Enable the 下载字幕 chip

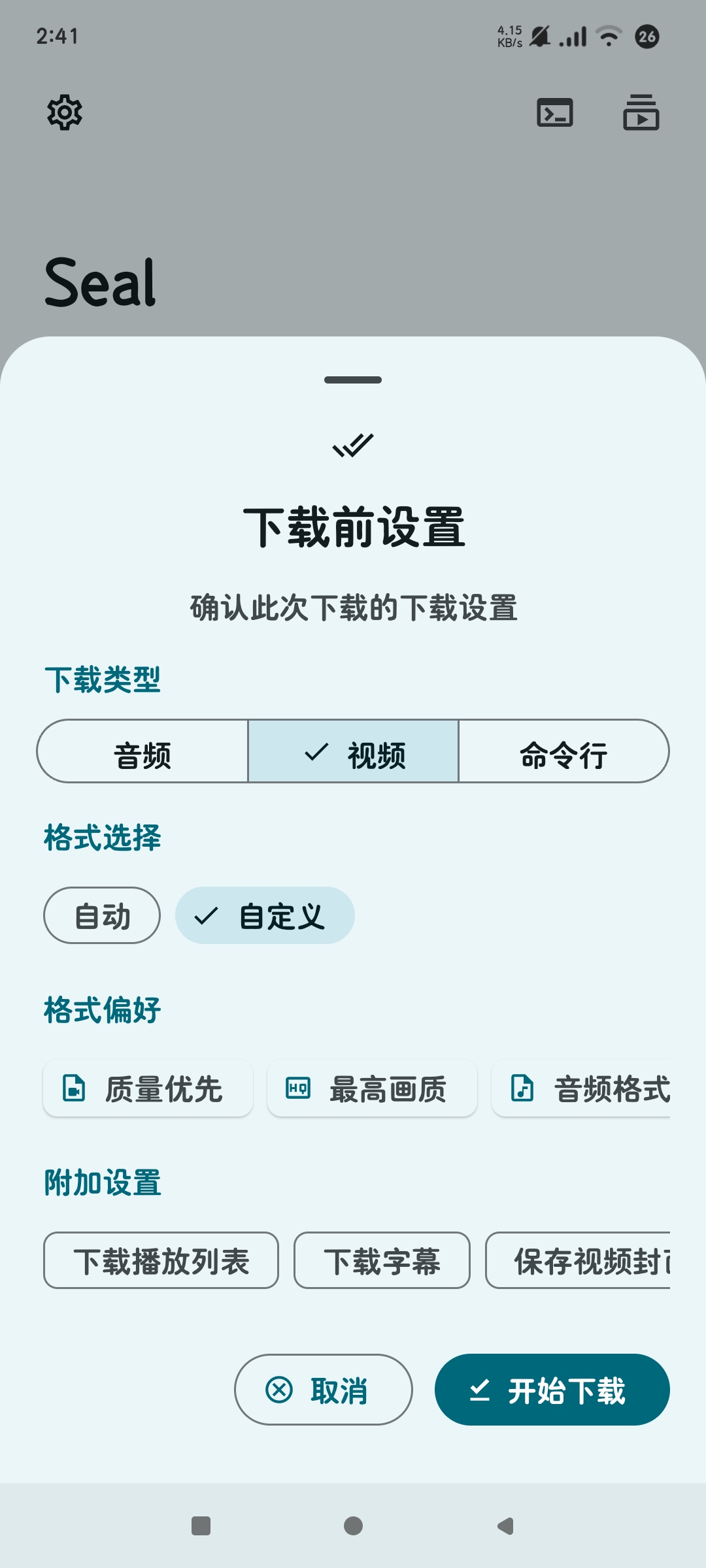click(x=382, y=1261)
